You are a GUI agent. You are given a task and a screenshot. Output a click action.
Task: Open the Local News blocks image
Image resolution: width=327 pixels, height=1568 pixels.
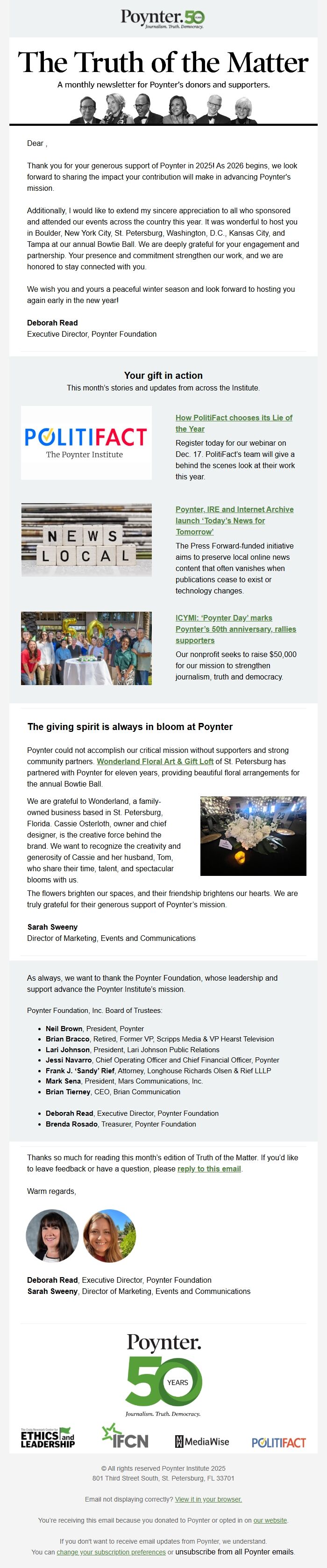86,540
